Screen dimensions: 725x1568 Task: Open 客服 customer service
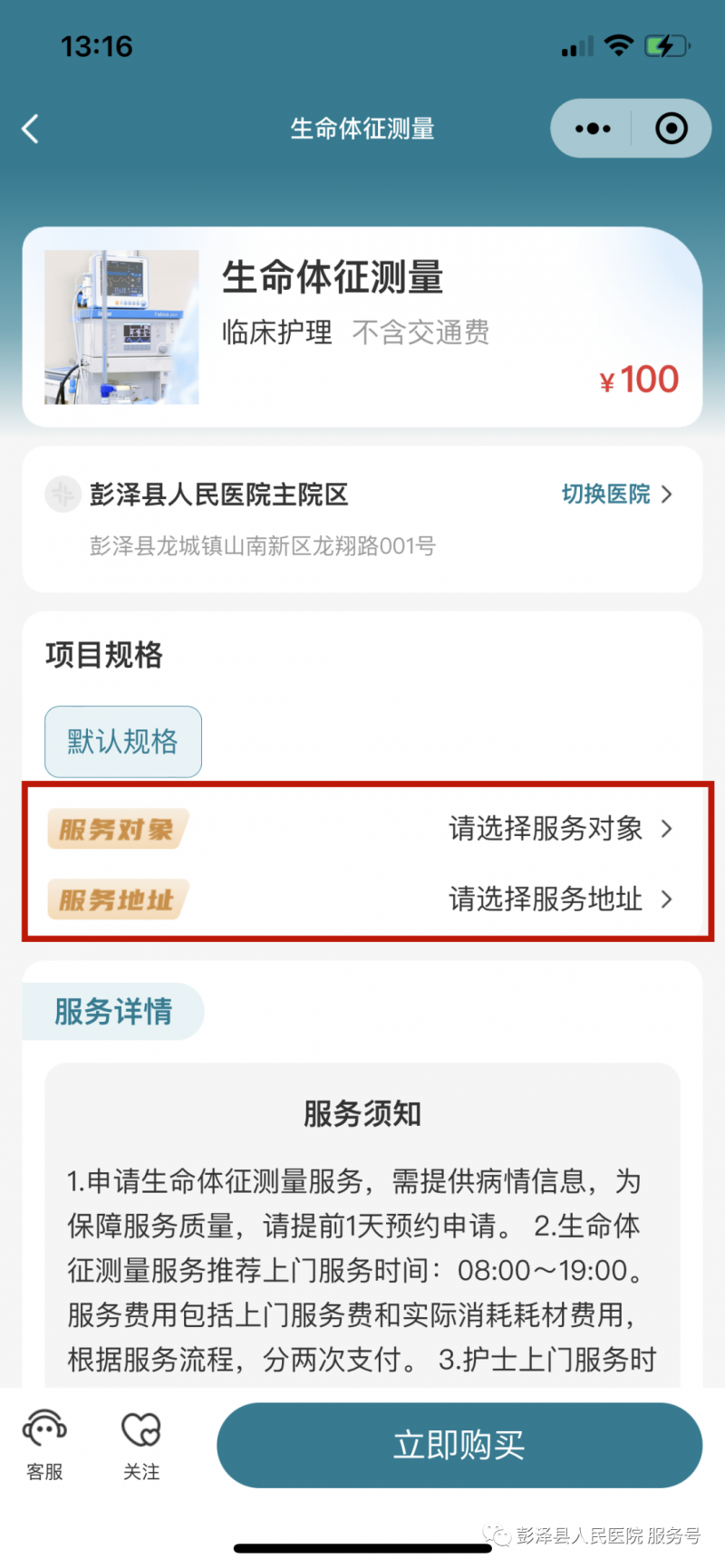pos(44,1446)
